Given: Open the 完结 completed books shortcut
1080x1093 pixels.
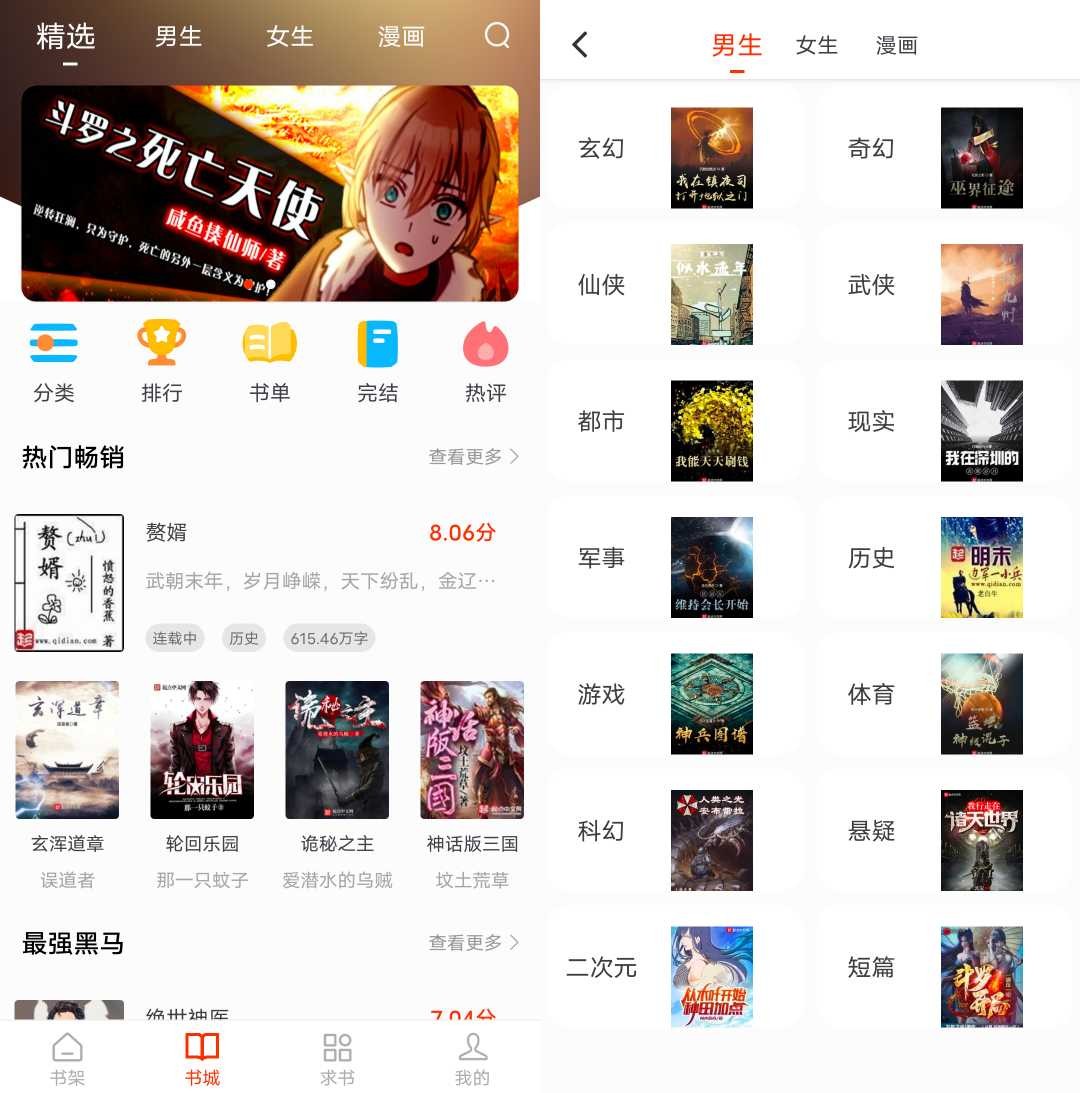Looking at the screenshot, I should click(378, 361).
